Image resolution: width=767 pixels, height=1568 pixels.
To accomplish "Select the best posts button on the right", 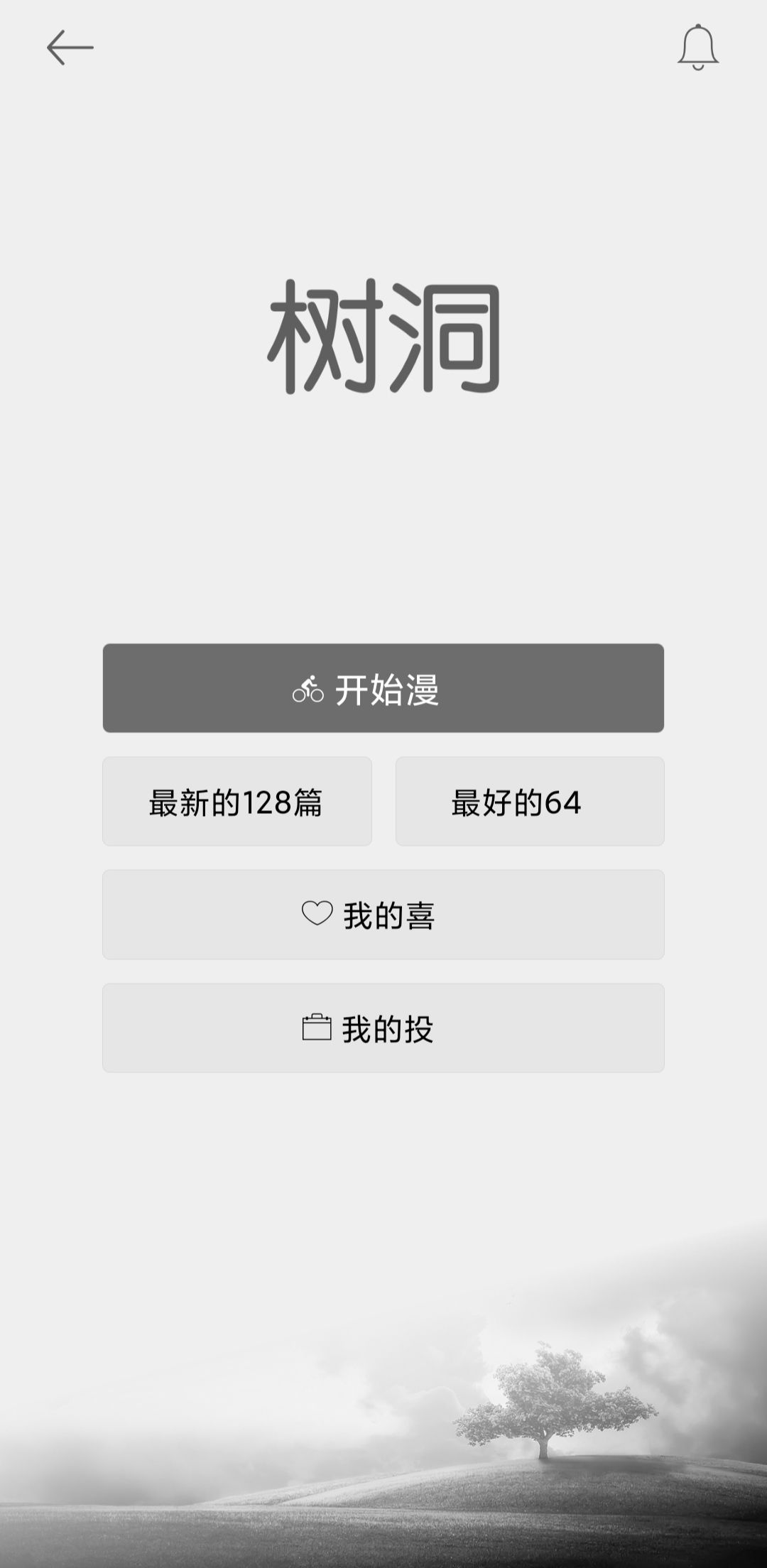I will click(x=529, y=801).
